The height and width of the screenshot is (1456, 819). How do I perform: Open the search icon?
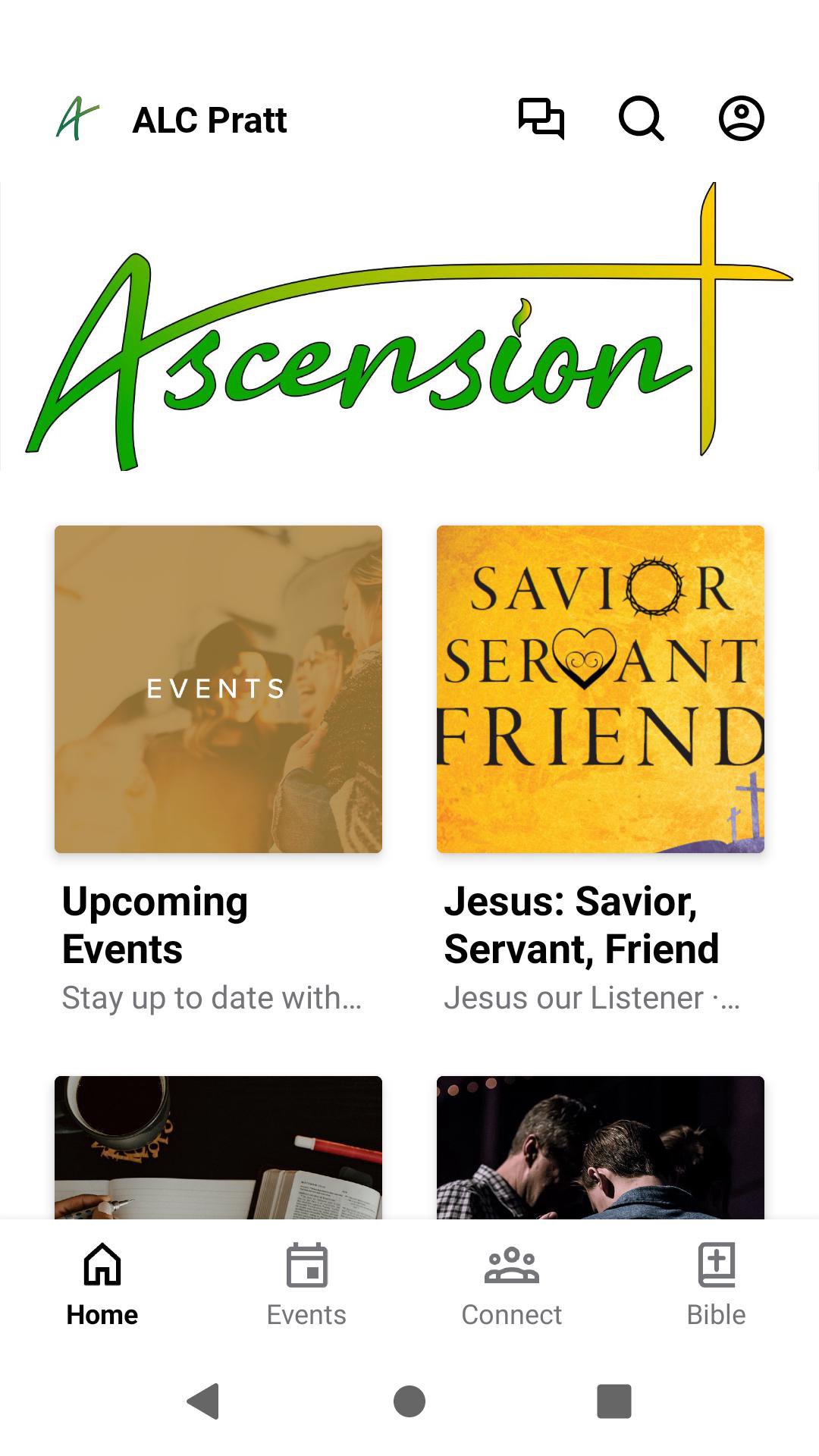click(x=642, y=119)
